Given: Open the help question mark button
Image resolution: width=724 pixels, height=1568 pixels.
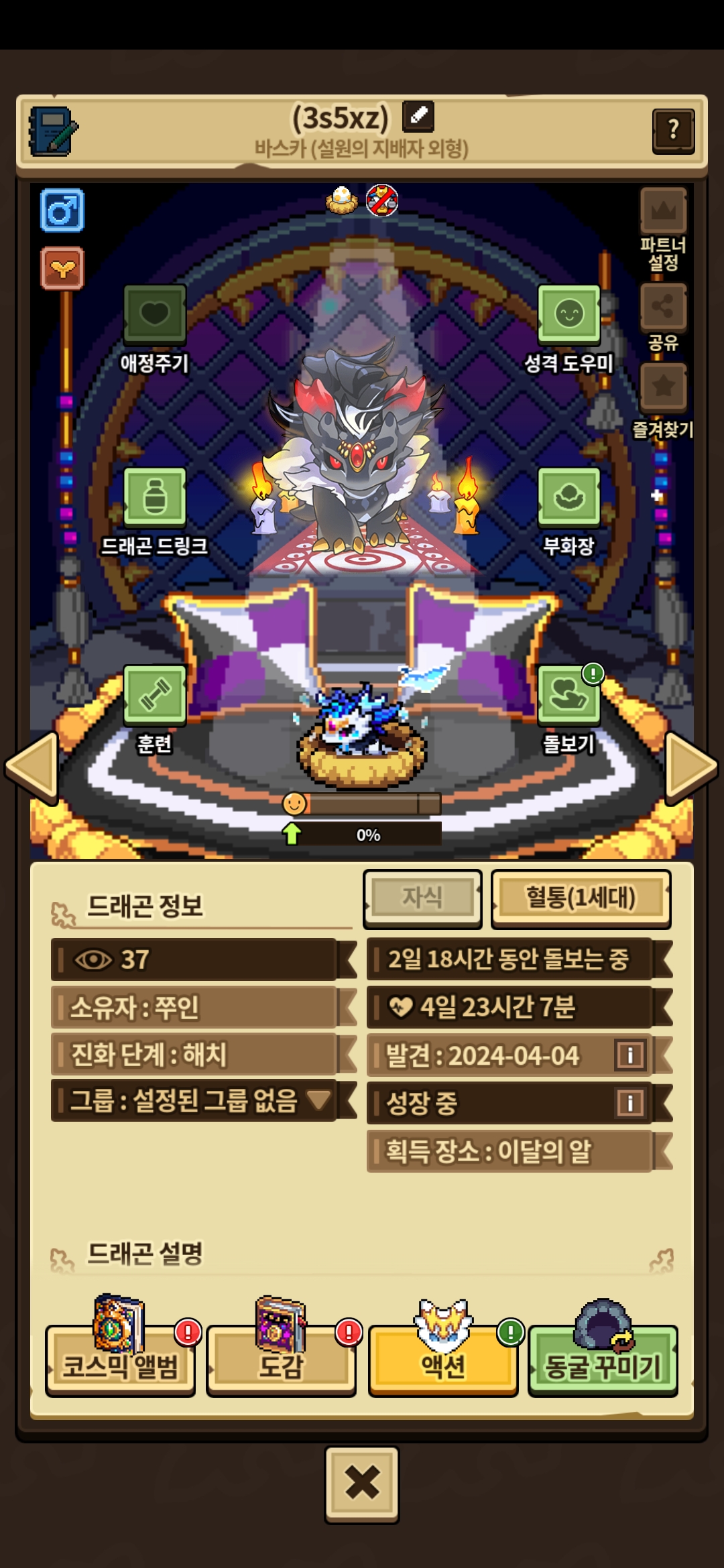Looking at the screenshot, I should click(673, 130).
